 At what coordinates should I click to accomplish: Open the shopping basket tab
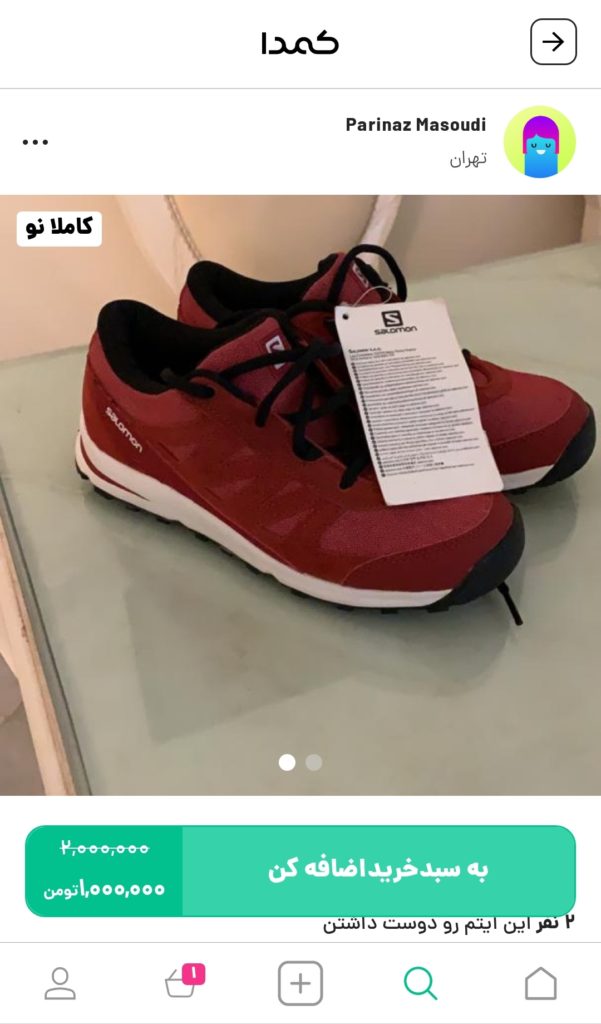[182, 984]
